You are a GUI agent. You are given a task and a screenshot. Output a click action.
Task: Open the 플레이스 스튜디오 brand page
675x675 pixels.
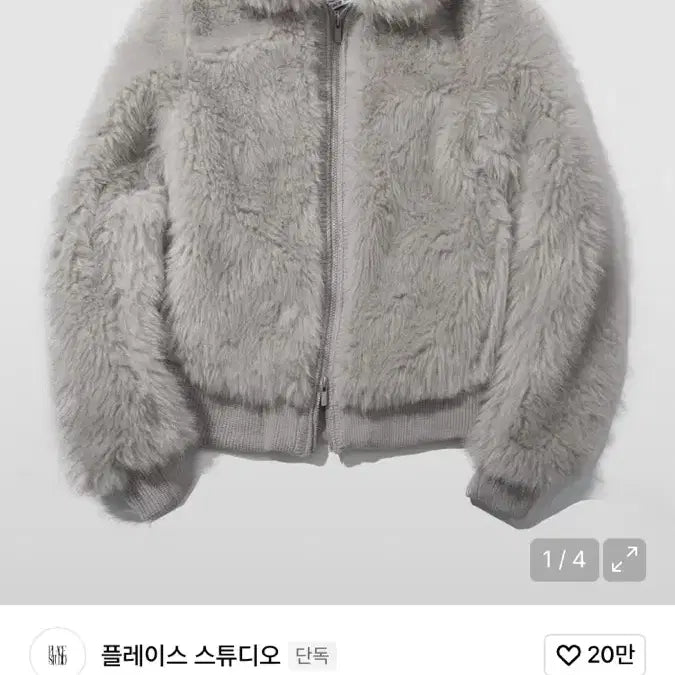192,655
